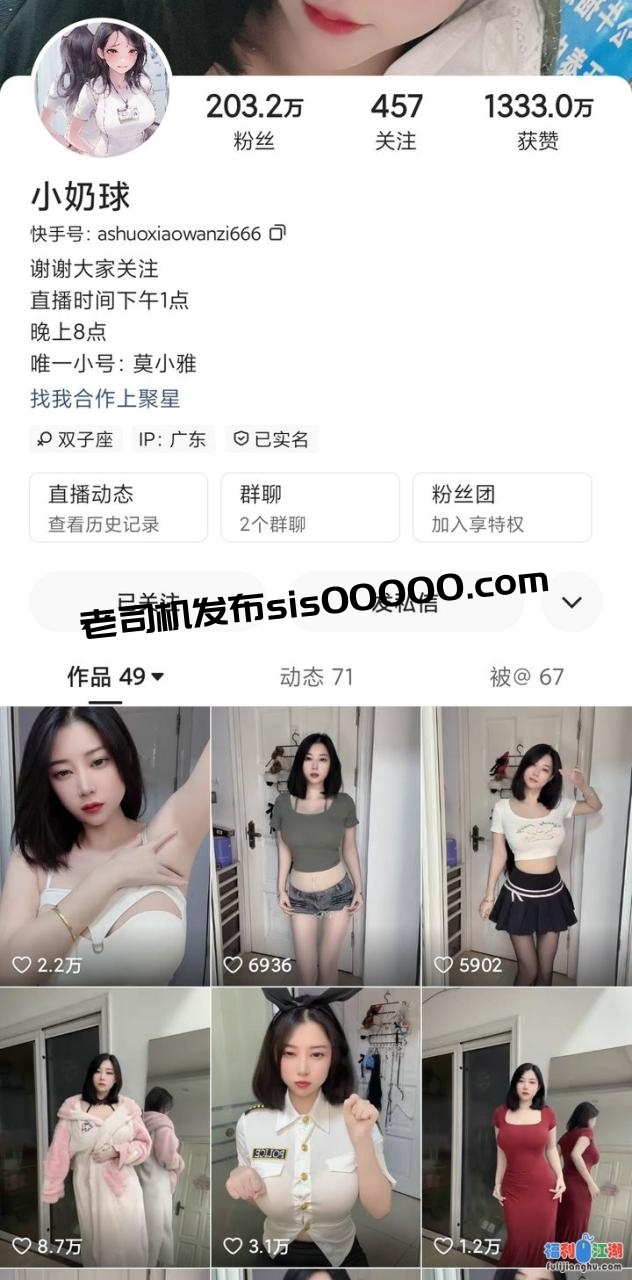The width and height of the screenshot is (632, 1280).
Task: Play the video with 3.1万 likes
Action: click(315, 1125)
